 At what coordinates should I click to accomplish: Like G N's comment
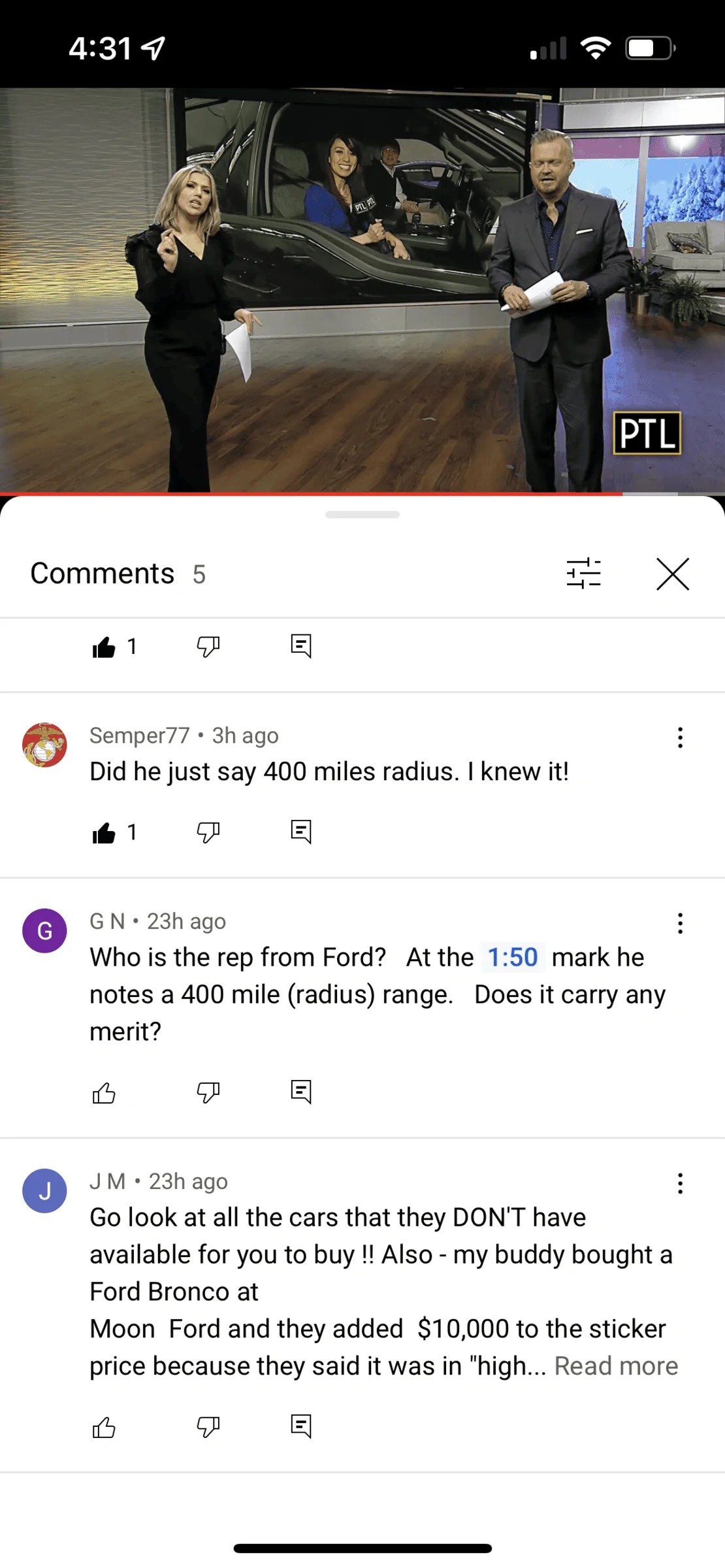(x=104, y=1092)
